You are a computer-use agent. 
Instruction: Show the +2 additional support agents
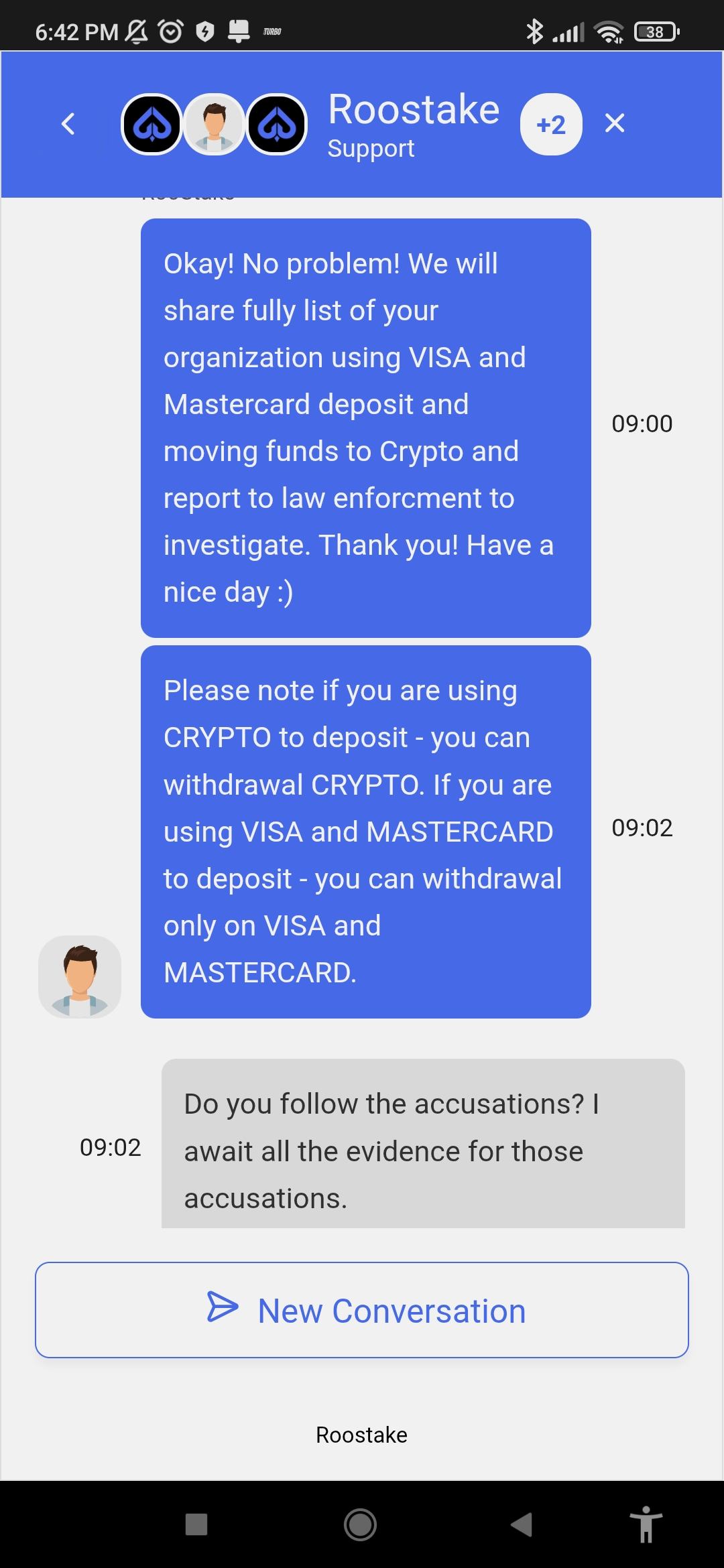coord(551,125)
